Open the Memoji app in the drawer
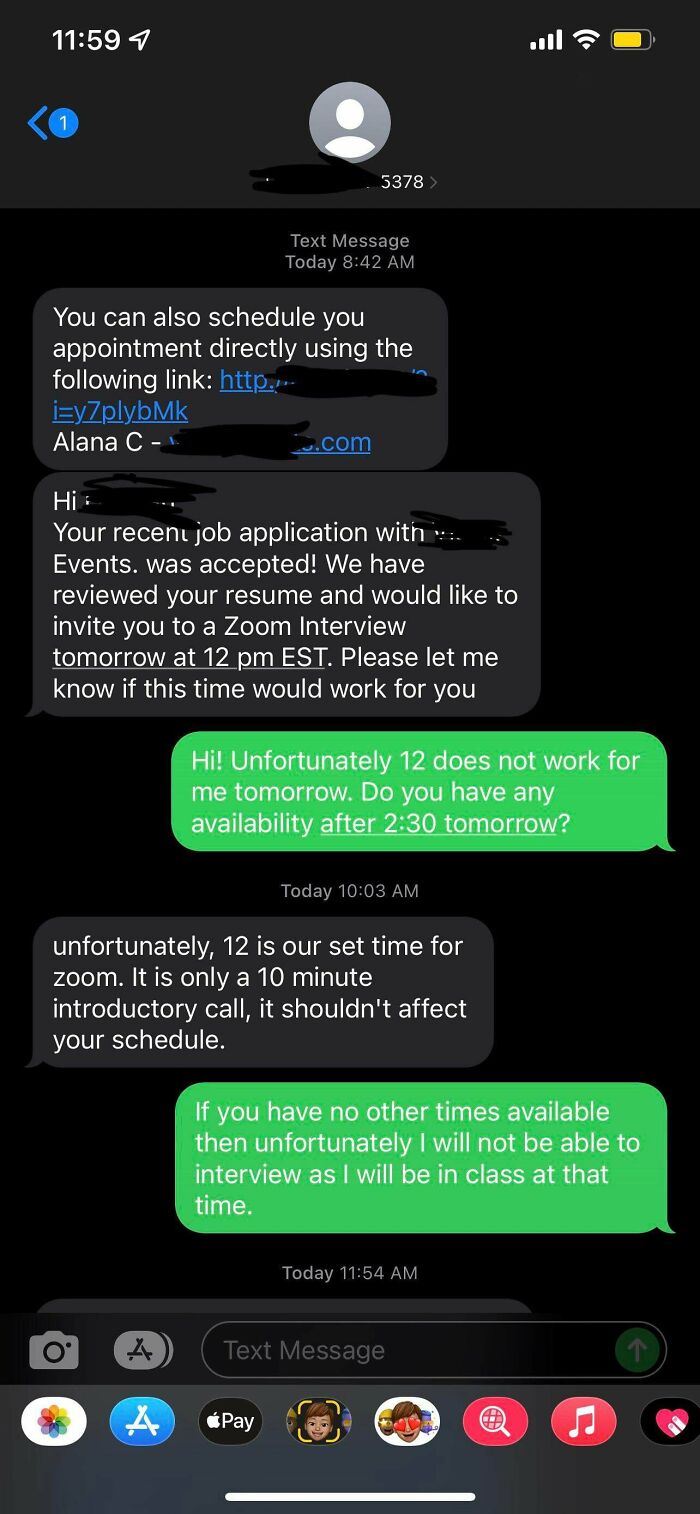This screenshot has height=1514, width=700. (x=319, y=1421)
